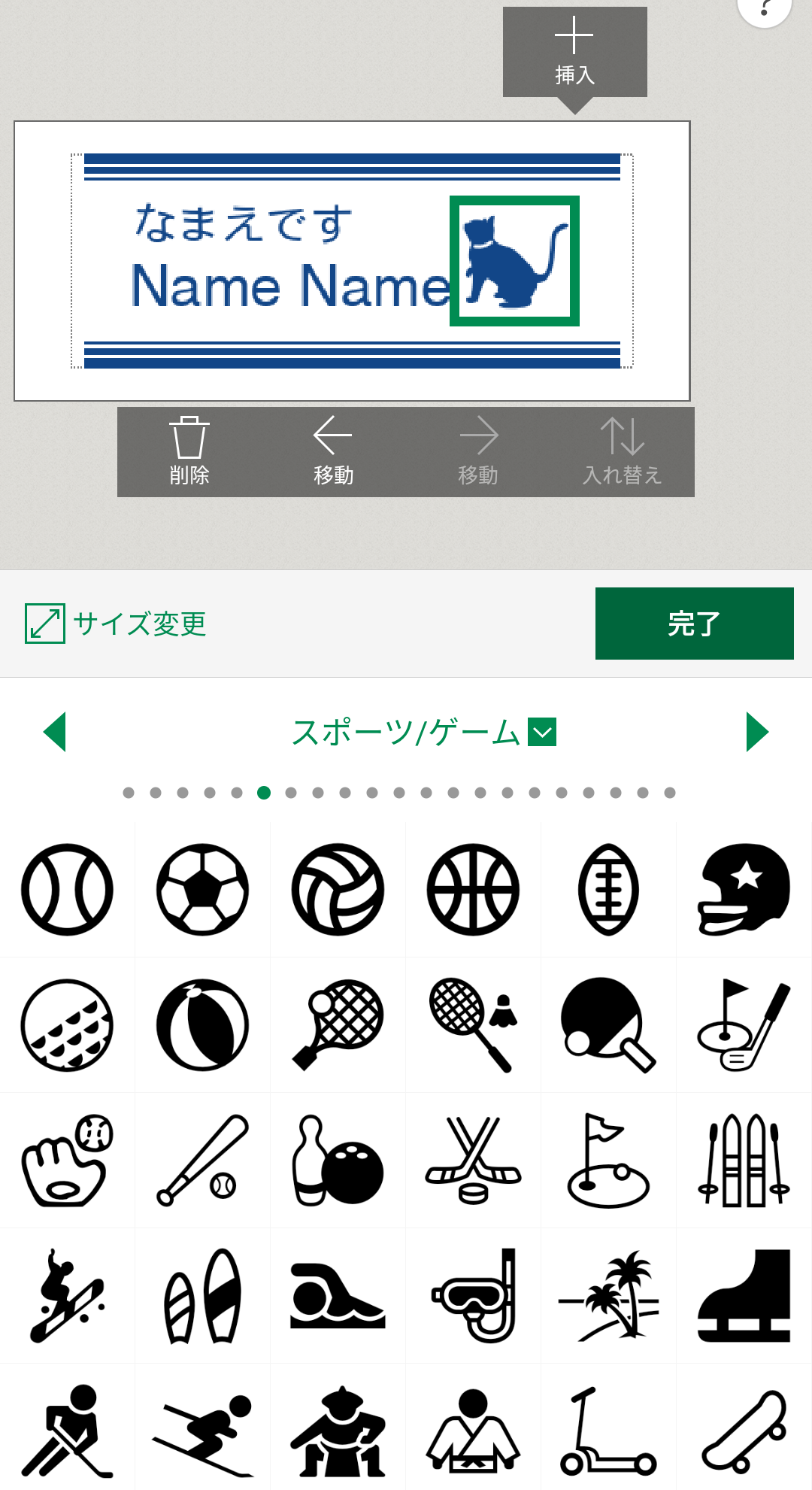Go to the previous icon category
The image size is (812, 1490).
56,732
